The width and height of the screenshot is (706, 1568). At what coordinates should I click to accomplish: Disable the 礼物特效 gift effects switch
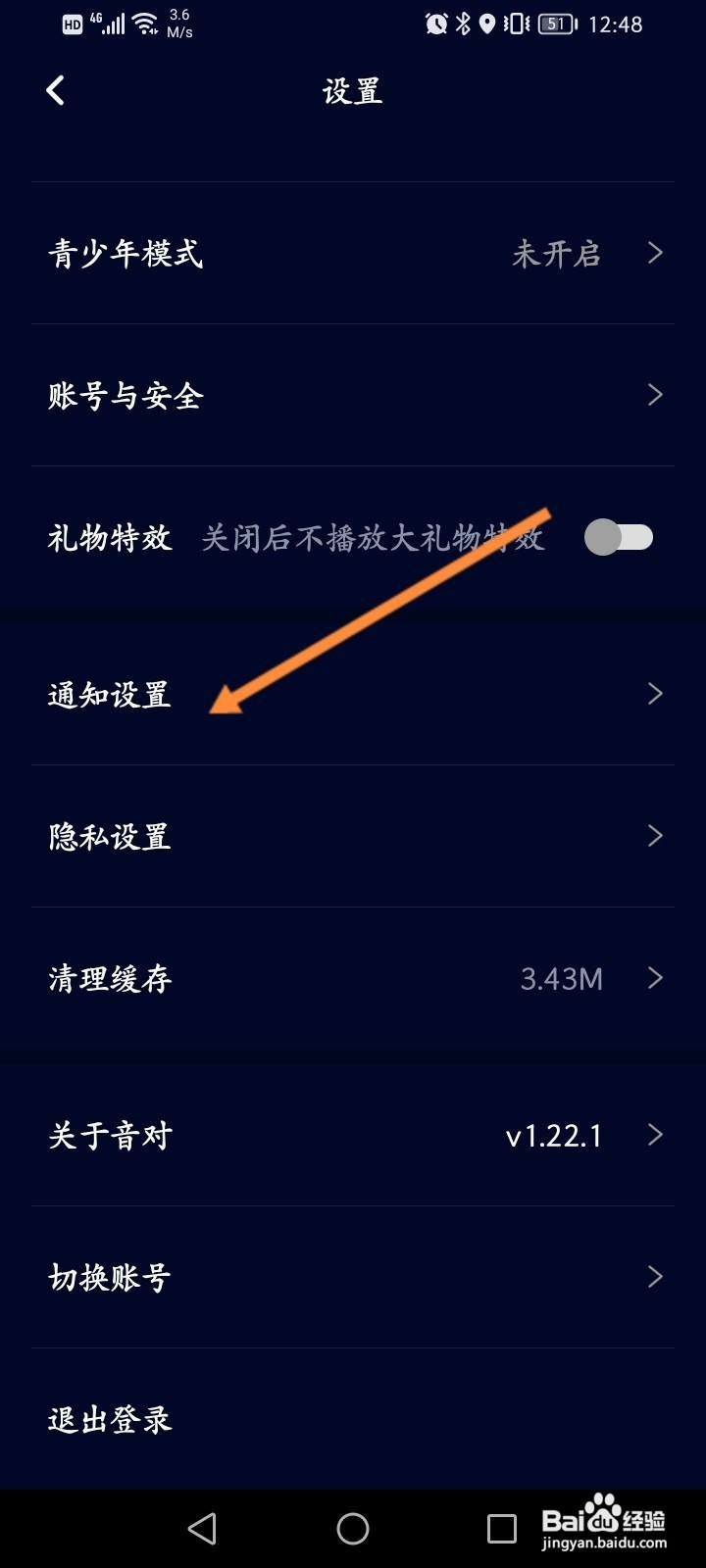pyautogui.click(x=620, y=537)
